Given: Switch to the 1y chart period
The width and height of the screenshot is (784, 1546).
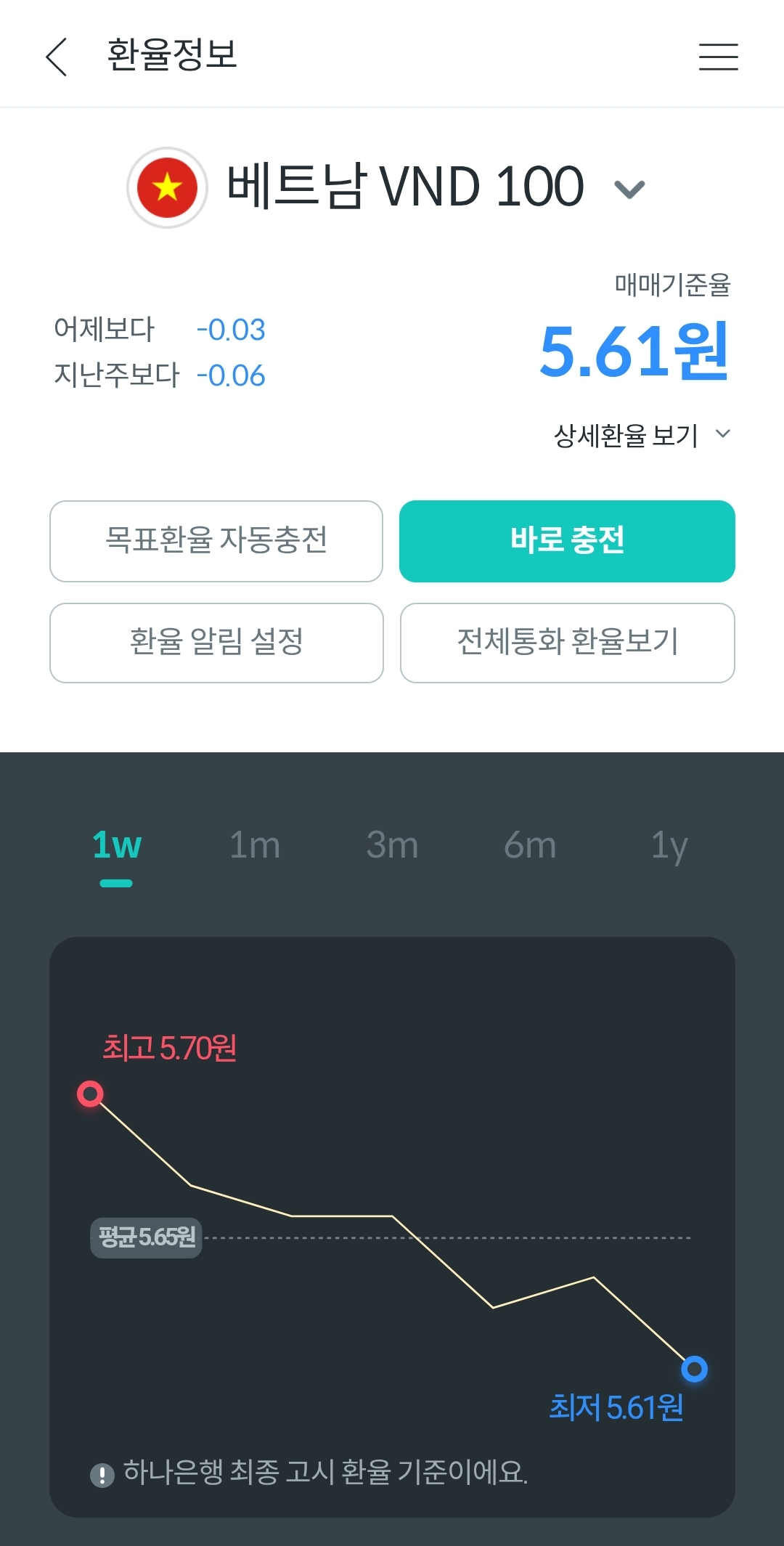Looking at the screenshot, I should click(x=669, y=846).
